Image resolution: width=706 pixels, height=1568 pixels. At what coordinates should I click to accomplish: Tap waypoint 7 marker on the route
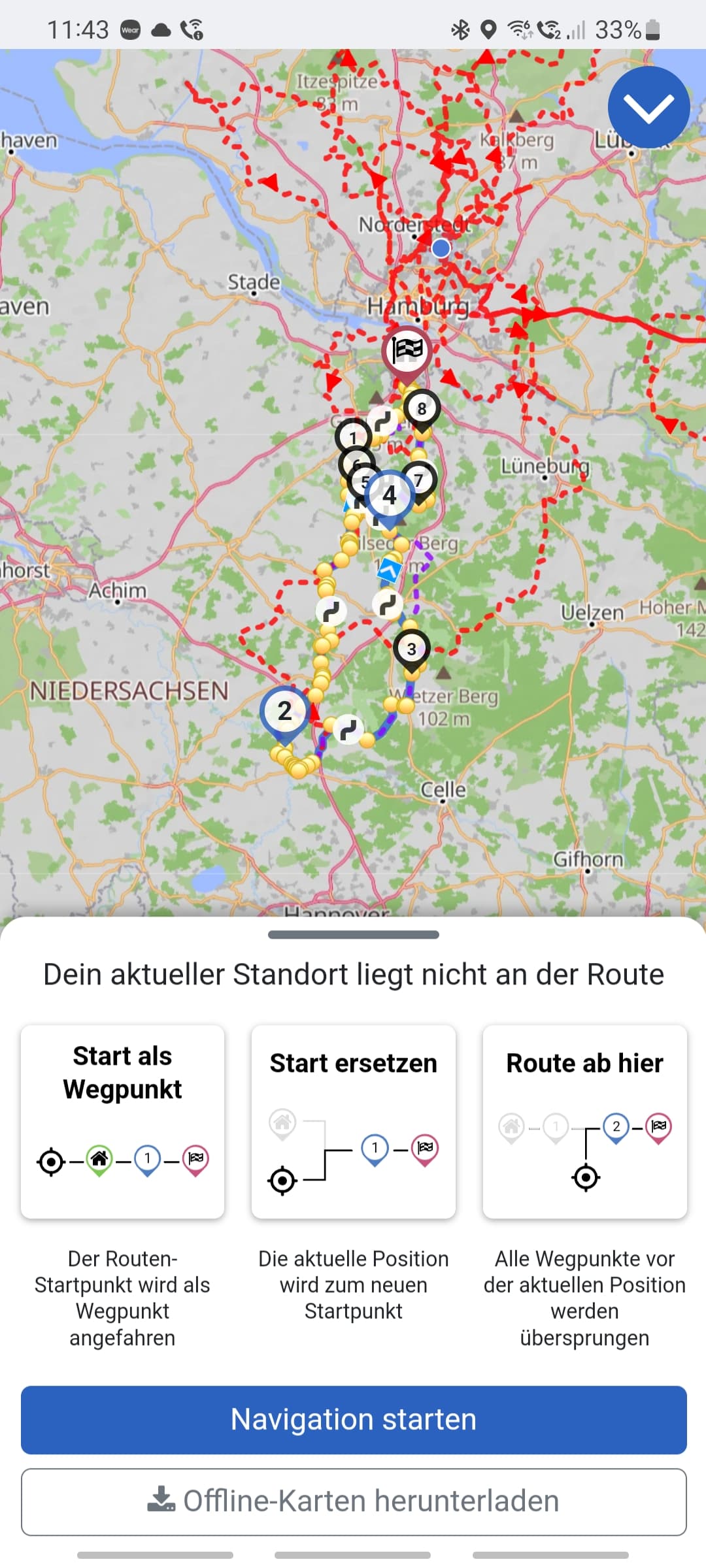[x=419, y=480]
